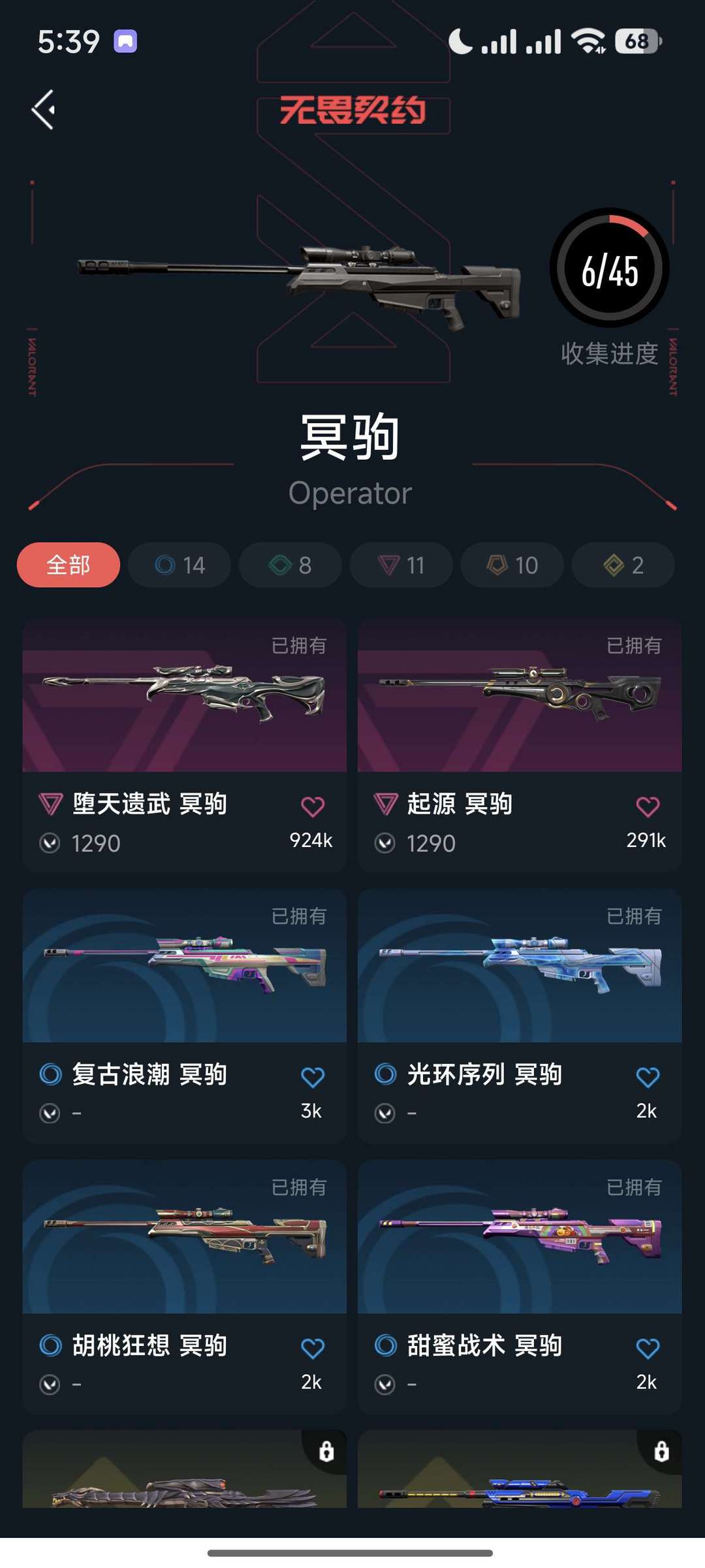705x1568 pixels.
Task: Open the 起源 冥驹 skin card
Action: coord(520,745)
